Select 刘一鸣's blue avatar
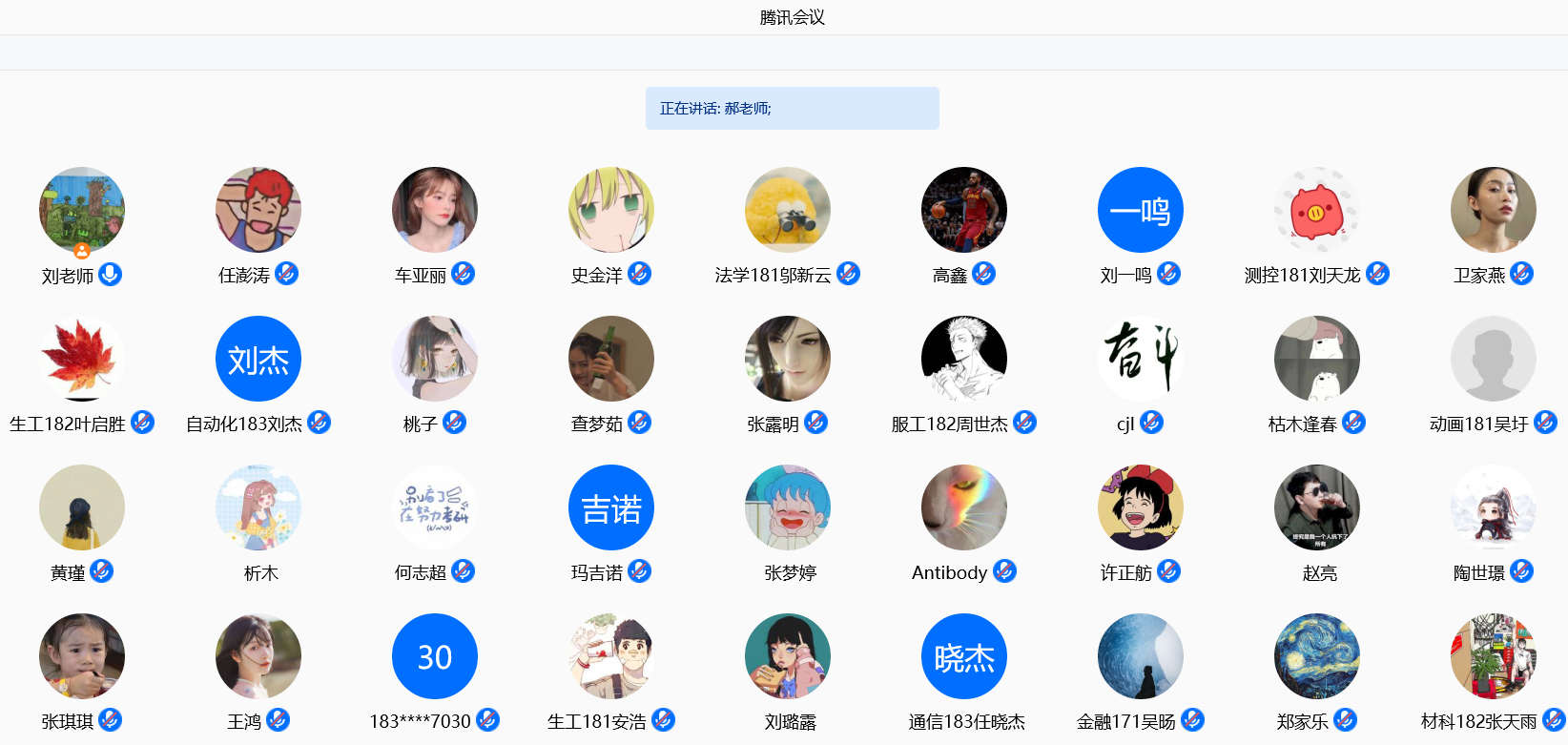Viewport: 1568px width, 745px height. click(x=1141, y=210)
